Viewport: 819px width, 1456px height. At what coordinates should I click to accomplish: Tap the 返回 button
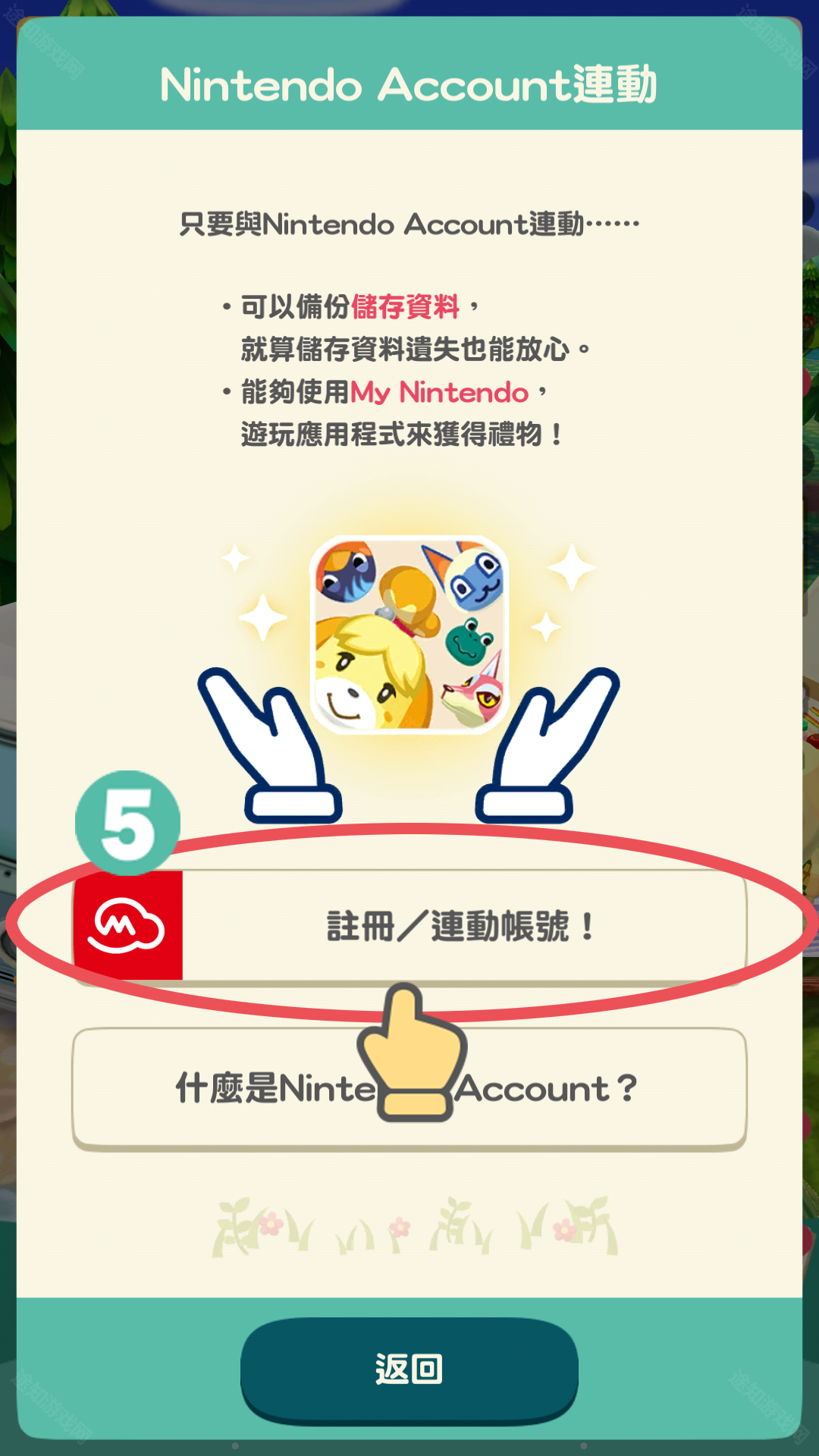(409, 1368)
